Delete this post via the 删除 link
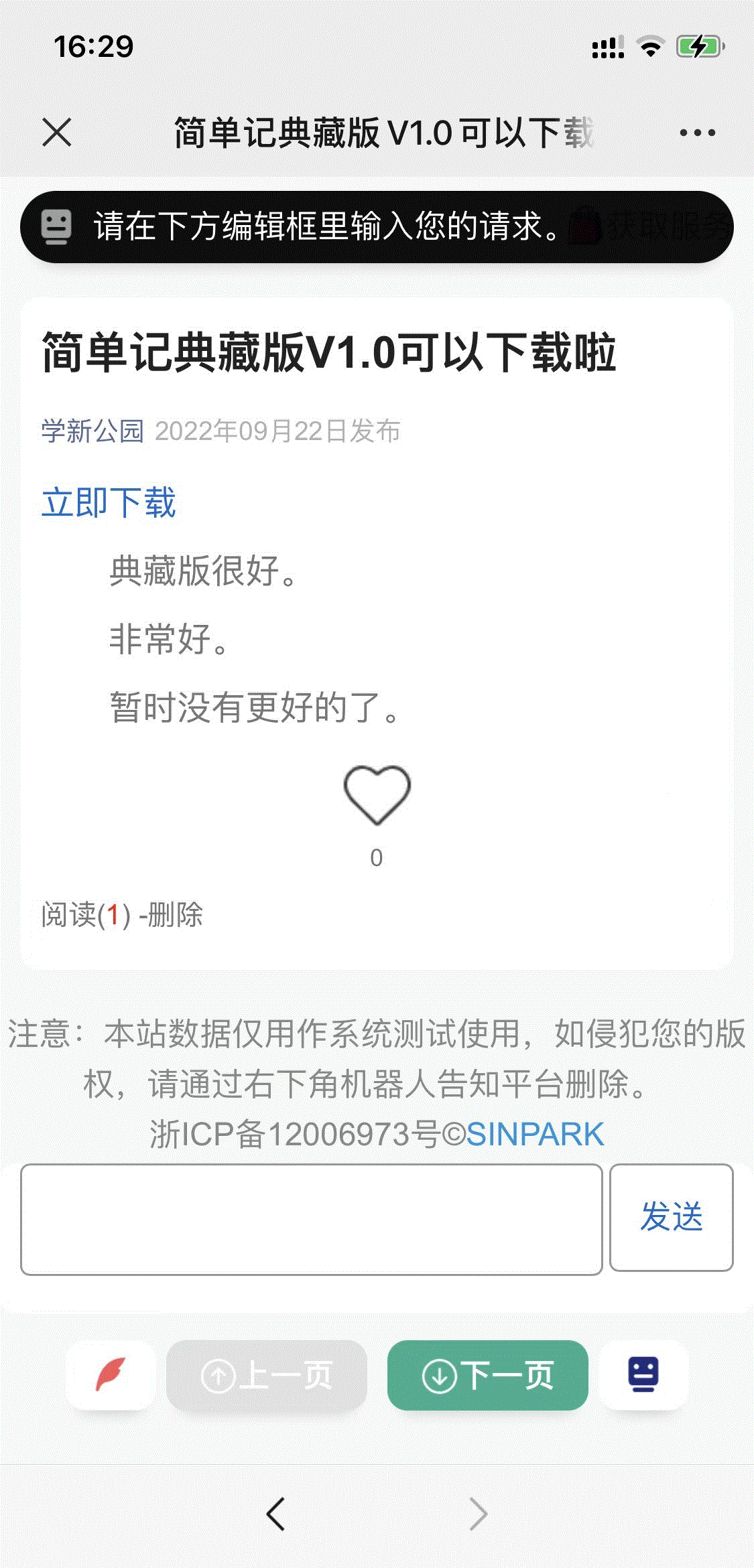The width and height of the screenshot is (754, 1568). click(x=176, y=915)
